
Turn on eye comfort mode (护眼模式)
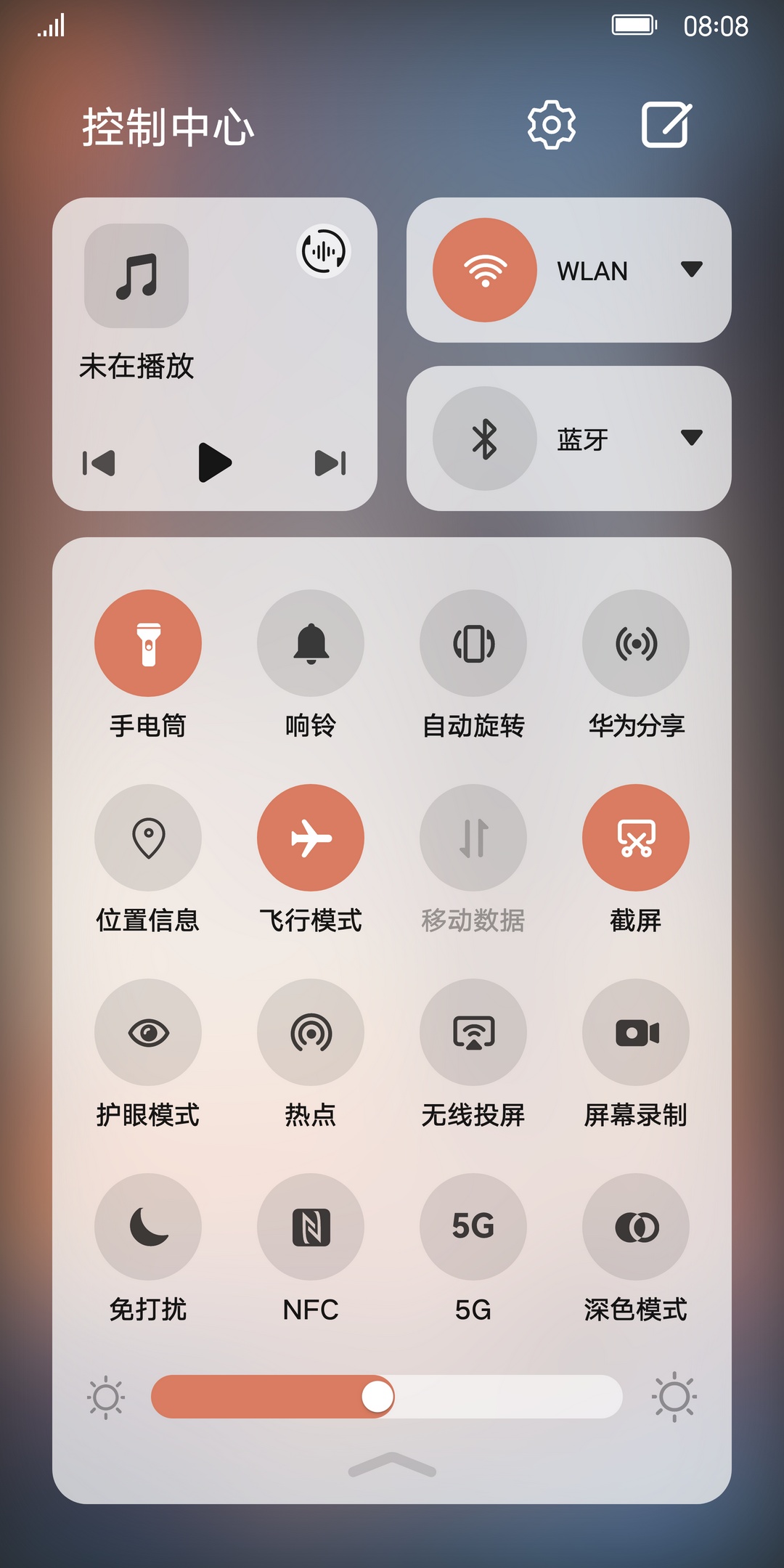click(x=148, y=1032)
